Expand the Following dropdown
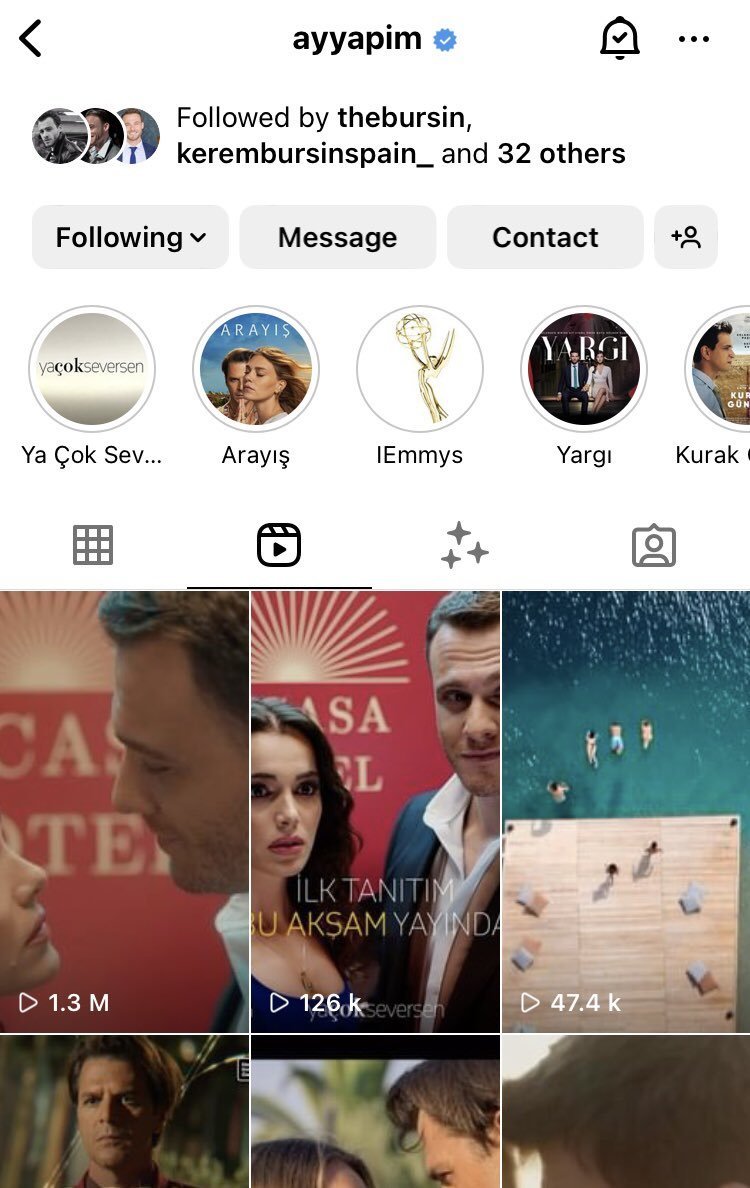 (x=130, y=237)
